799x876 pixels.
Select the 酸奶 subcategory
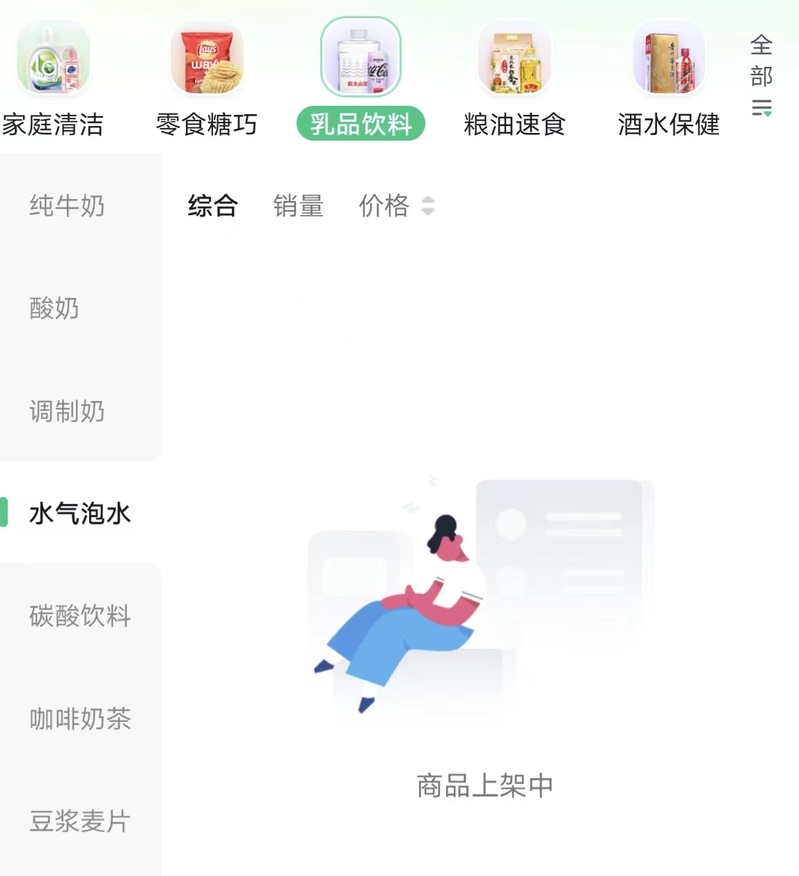54,308
